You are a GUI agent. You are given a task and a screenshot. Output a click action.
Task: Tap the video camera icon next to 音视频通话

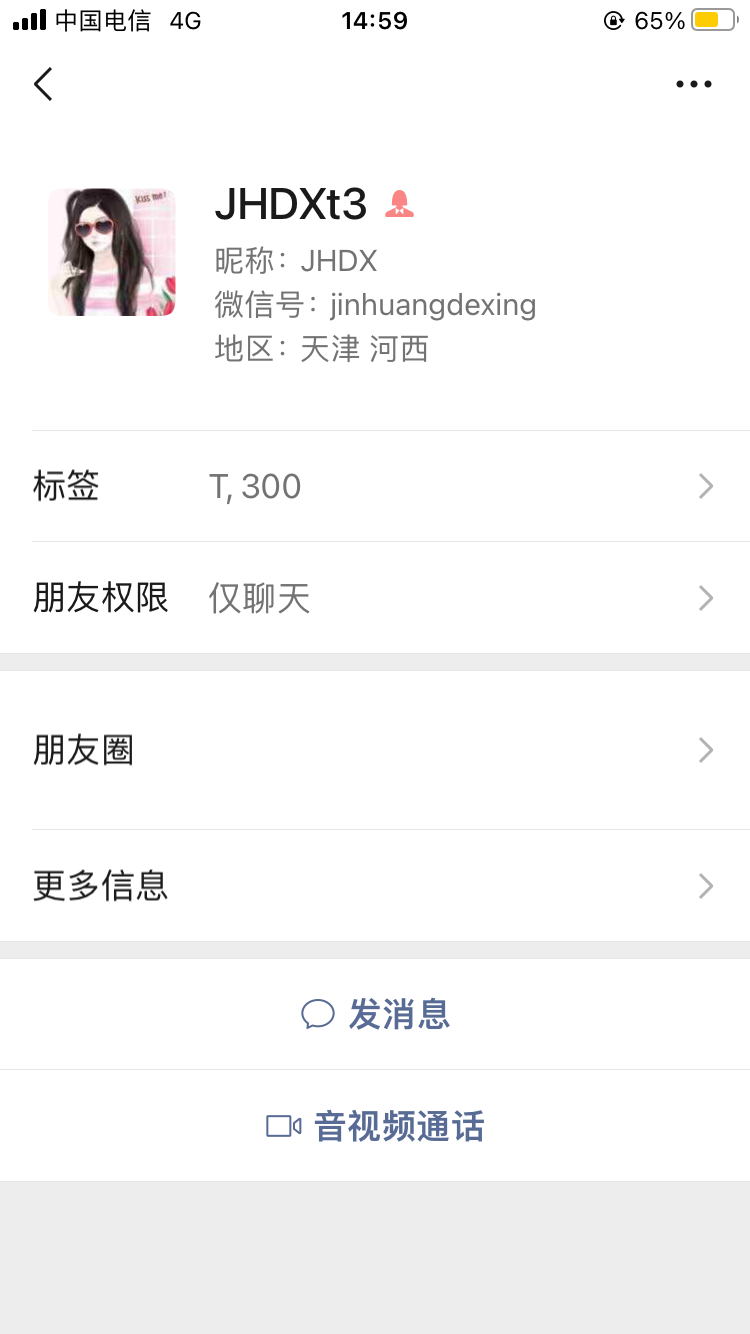282,1125
